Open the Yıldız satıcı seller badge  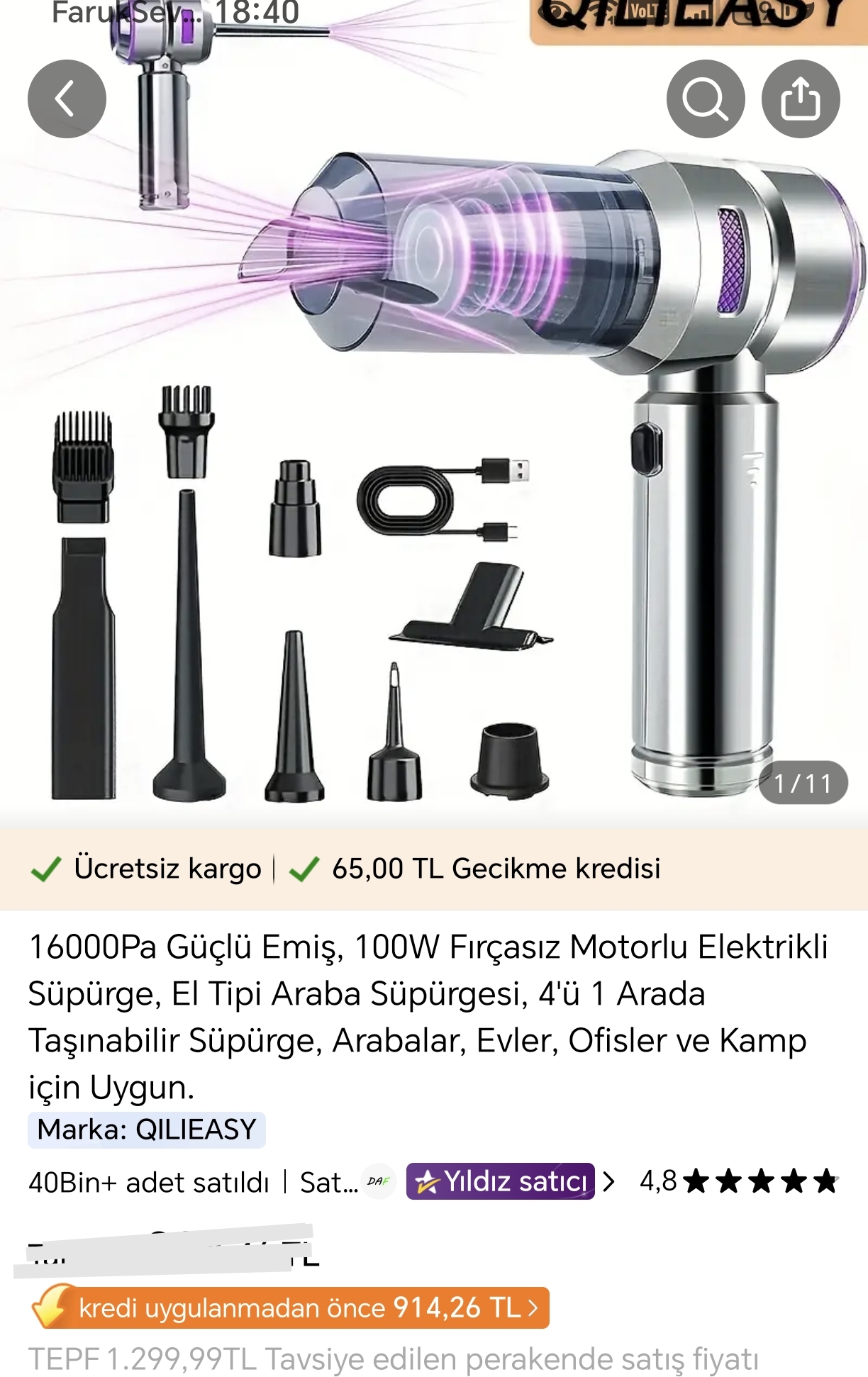point(500,1181)
